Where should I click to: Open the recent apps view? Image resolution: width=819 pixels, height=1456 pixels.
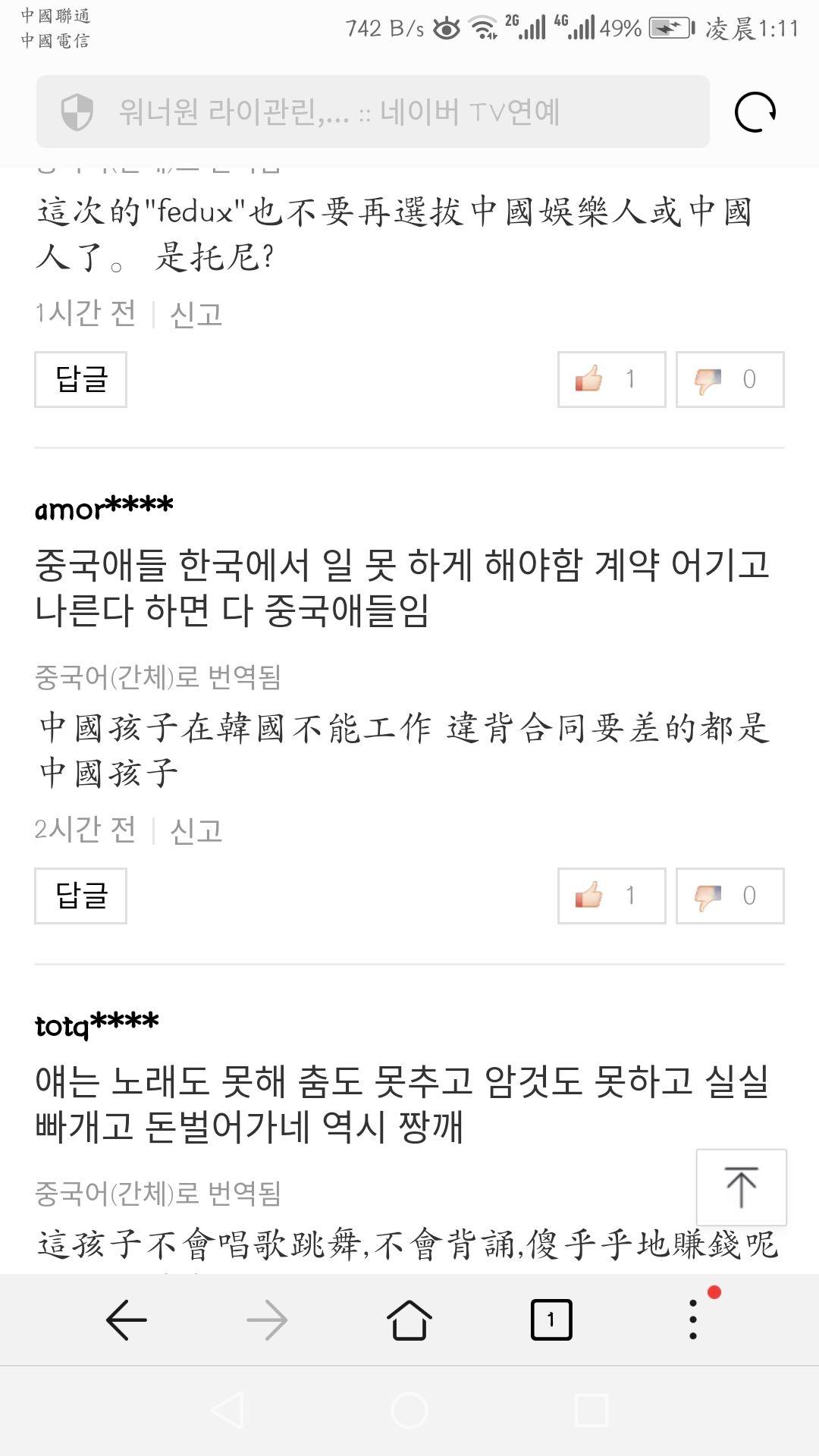click(591, 1411)
